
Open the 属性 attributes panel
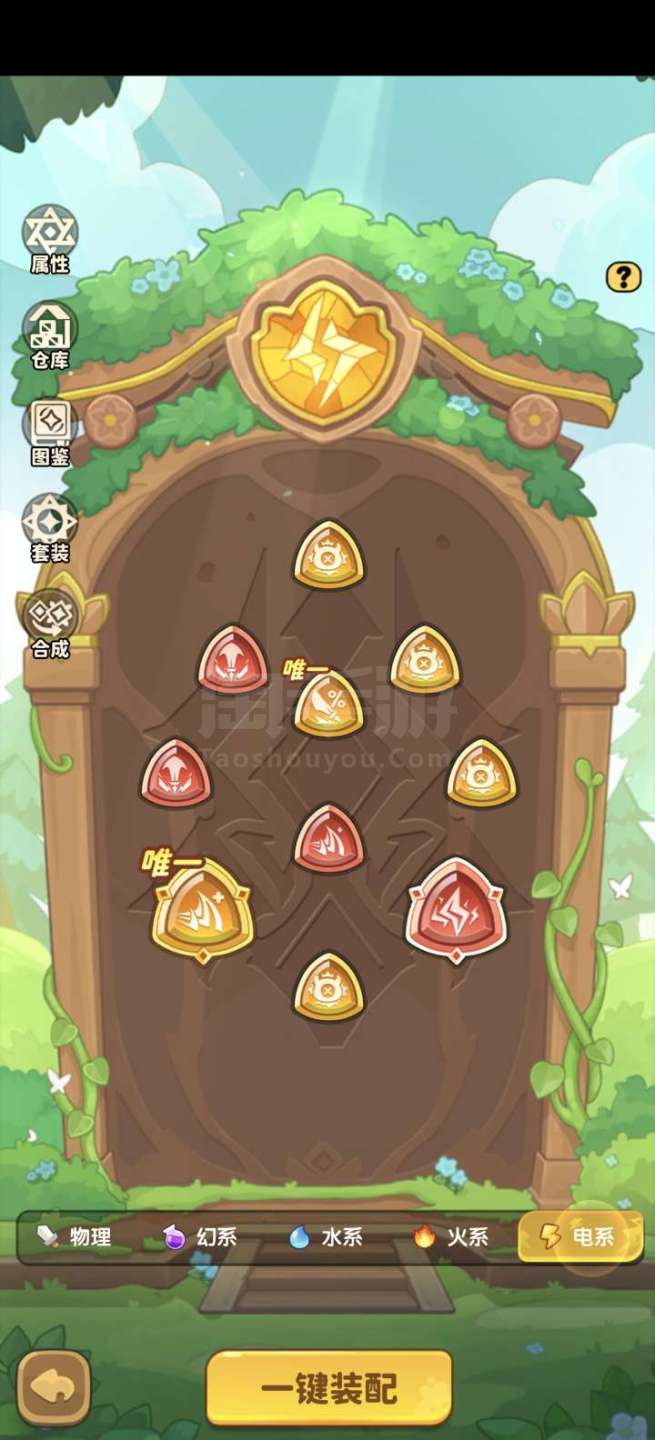[50, 241]
